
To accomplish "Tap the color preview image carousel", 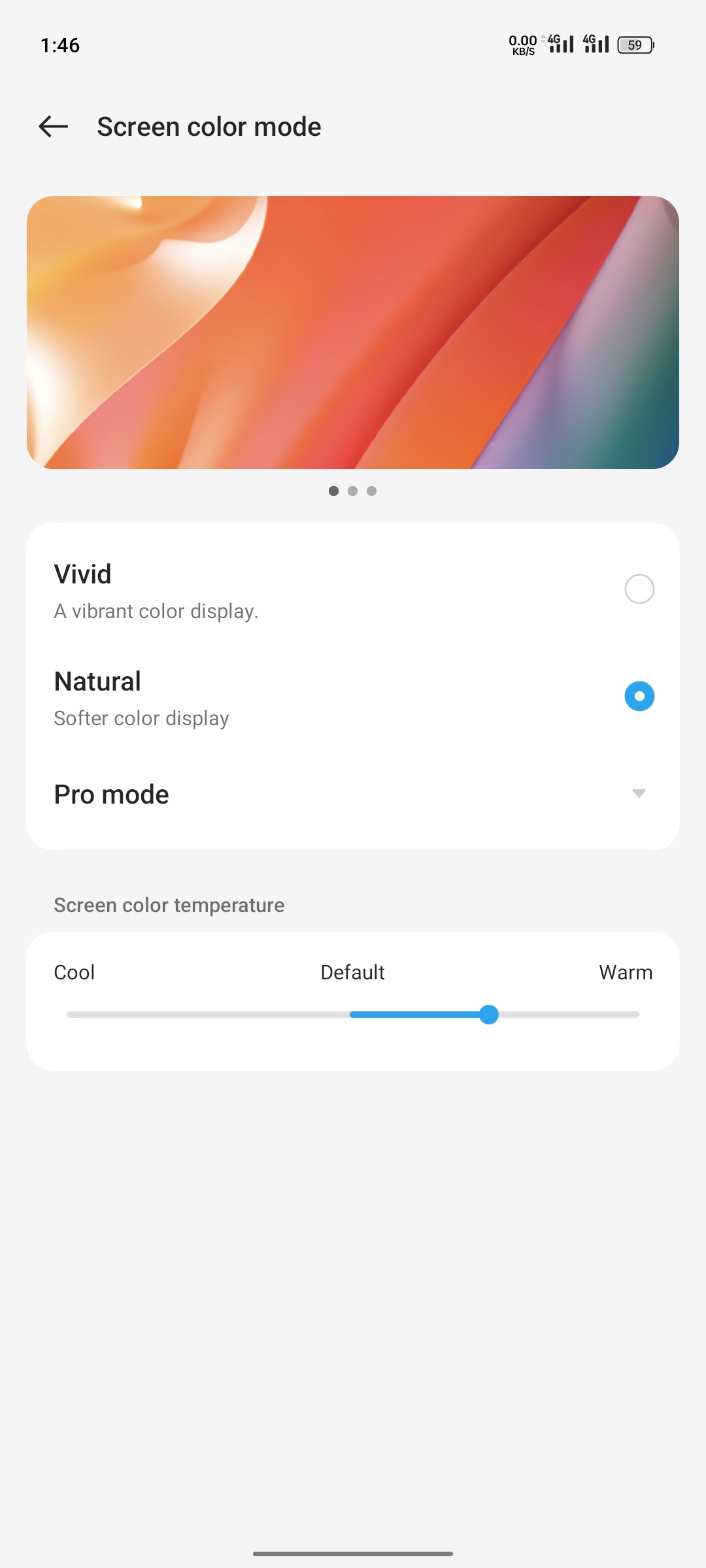I will (353, 333).
